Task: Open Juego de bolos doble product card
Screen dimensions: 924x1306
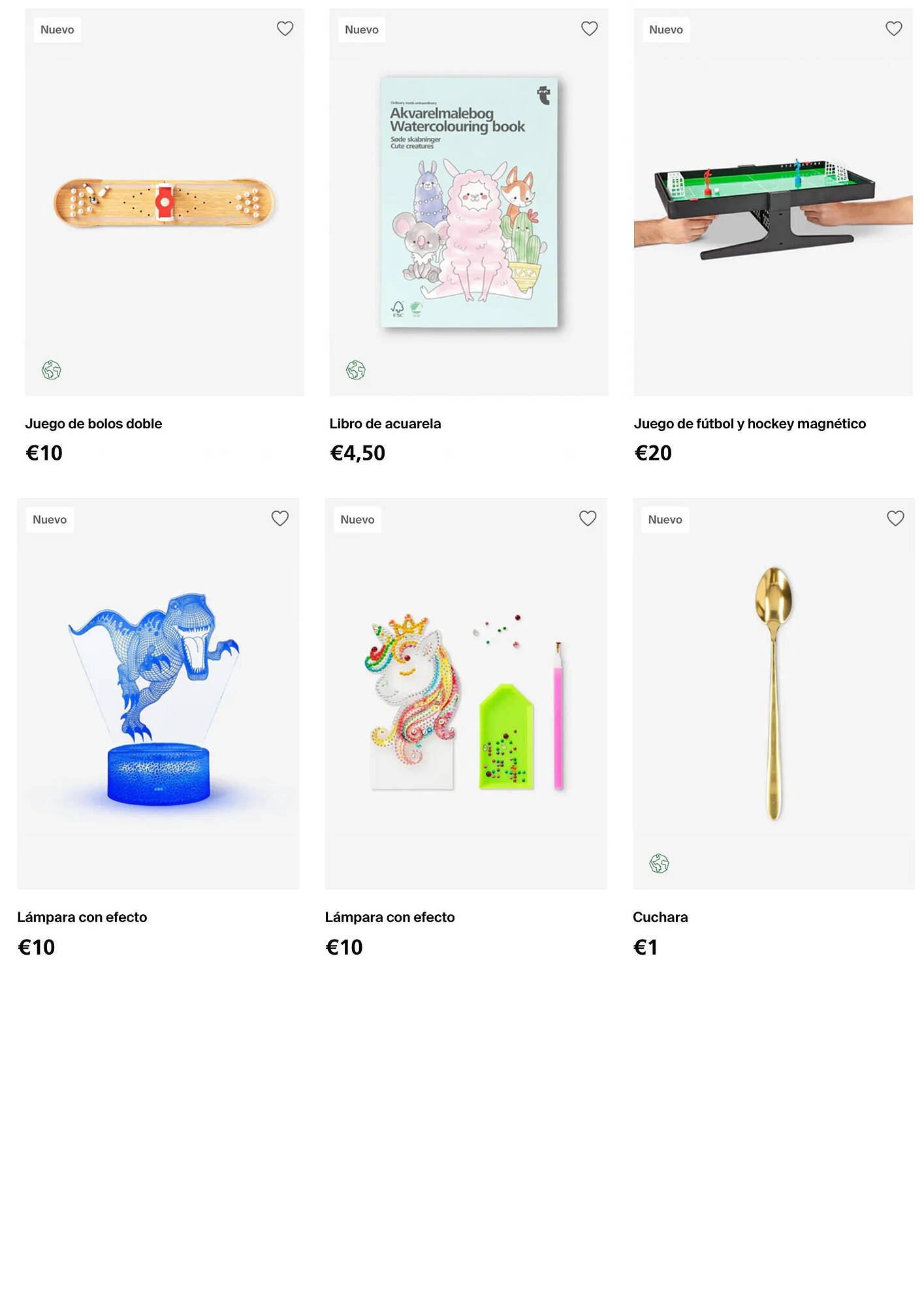Action: click(164, 202)
